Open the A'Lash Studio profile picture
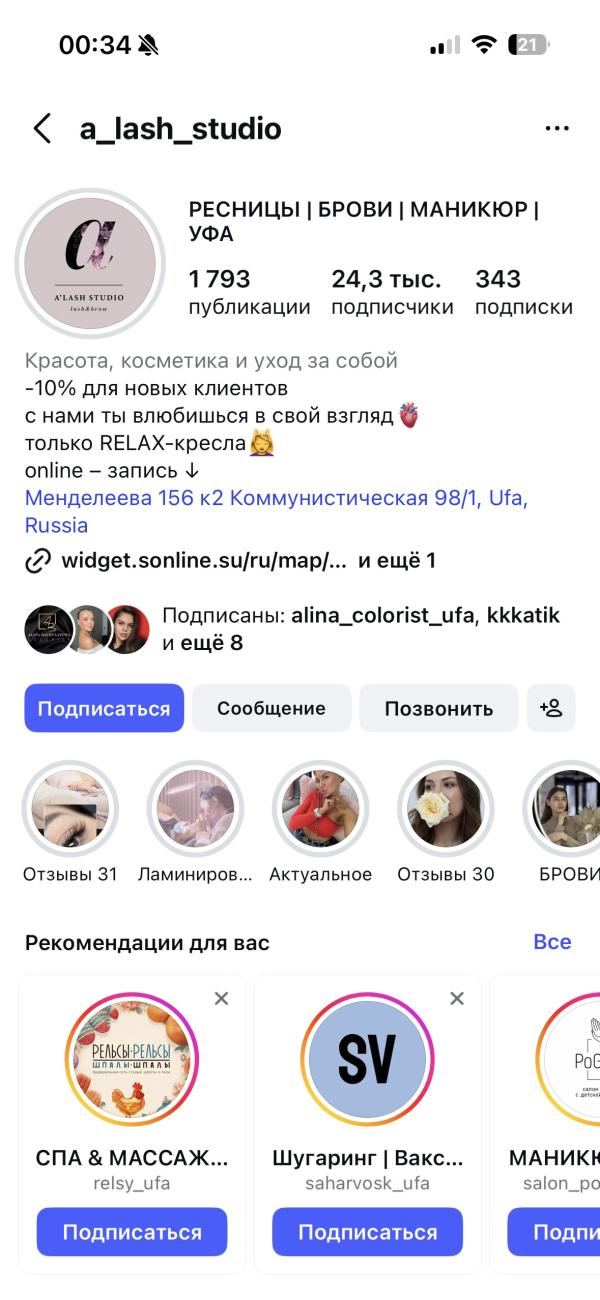Screen dimensions: 600x1300 90,262
